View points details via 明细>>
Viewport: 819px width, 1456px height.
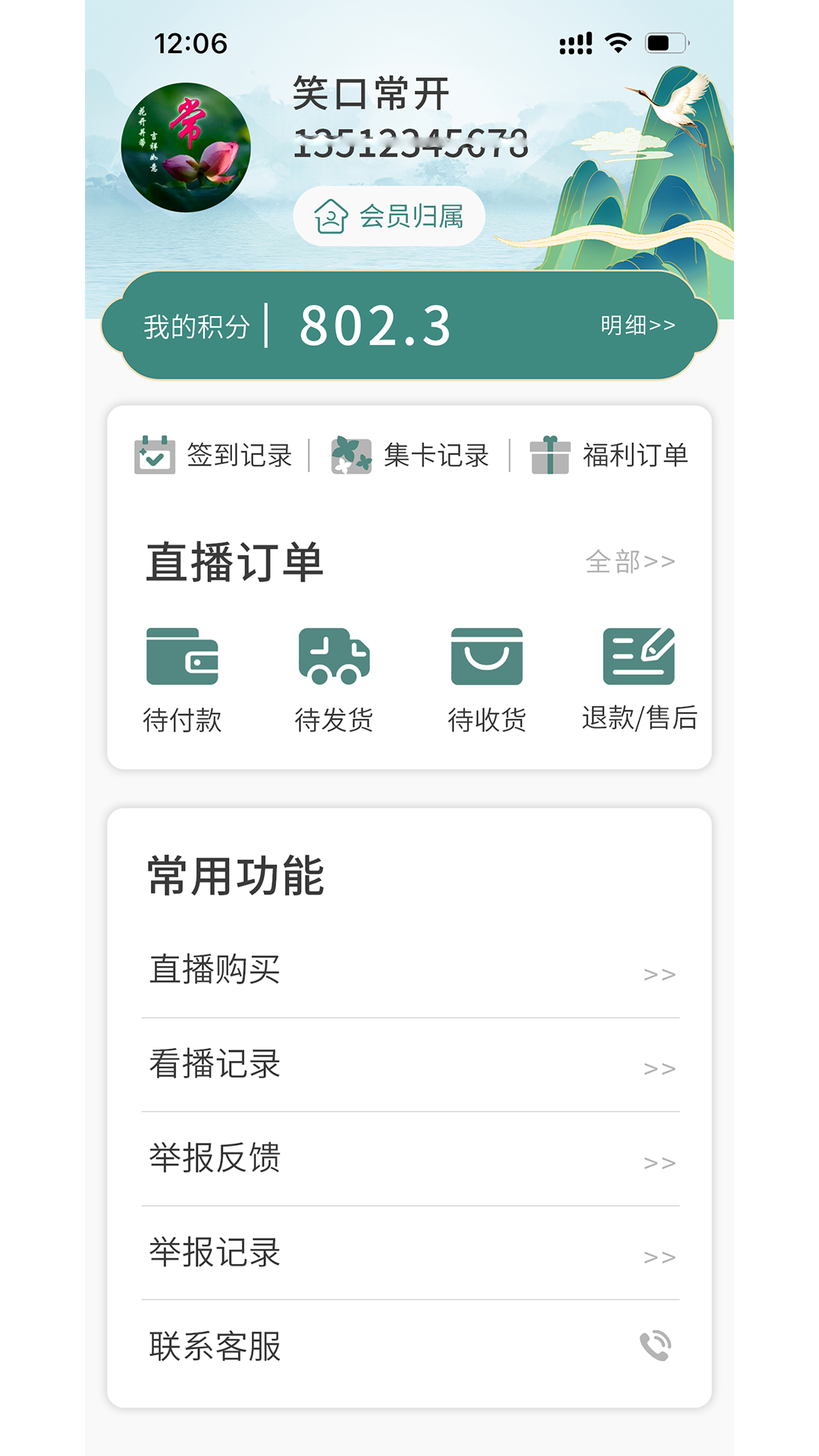tap(637, 325)
